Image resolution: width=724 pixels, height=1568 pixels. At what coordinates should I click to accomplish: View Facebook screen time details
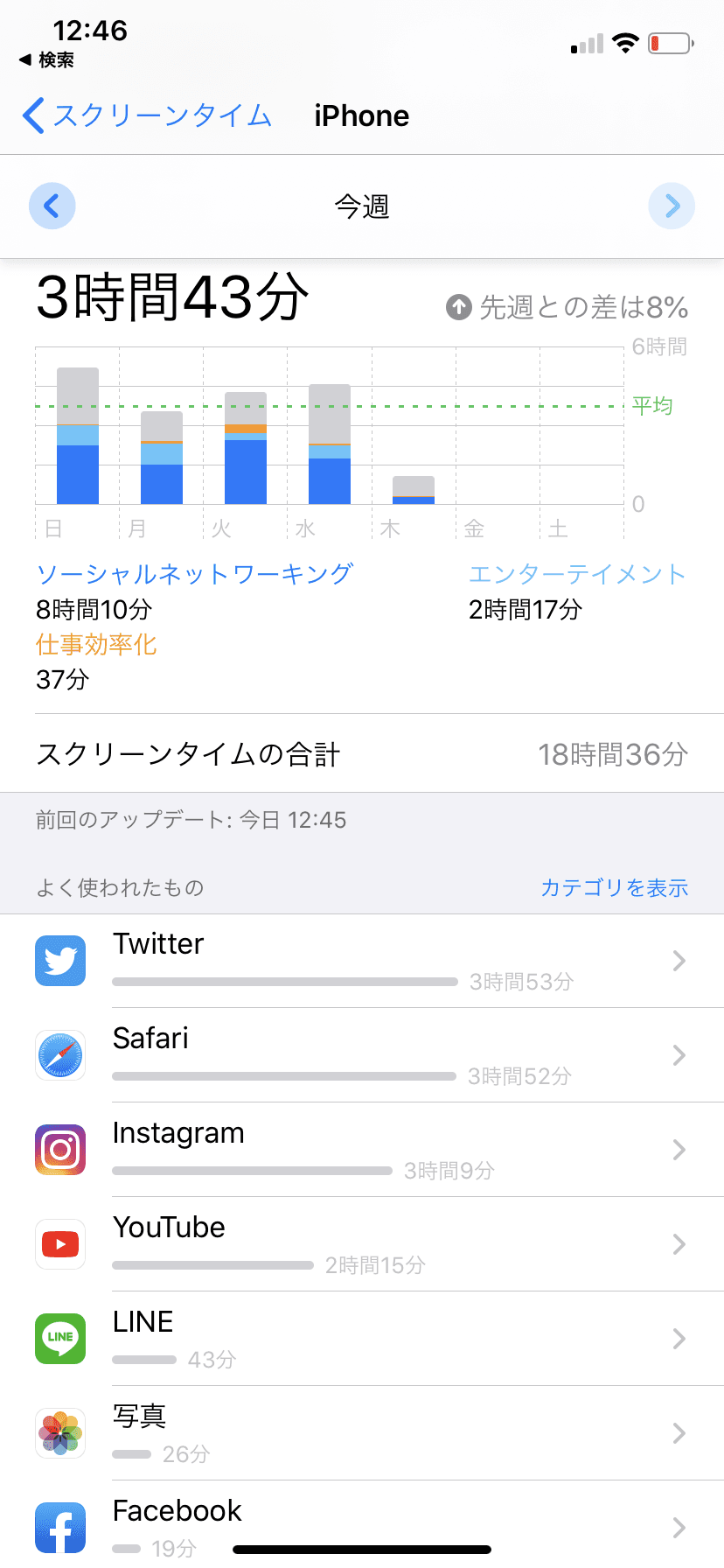[x=362, y=1522]
